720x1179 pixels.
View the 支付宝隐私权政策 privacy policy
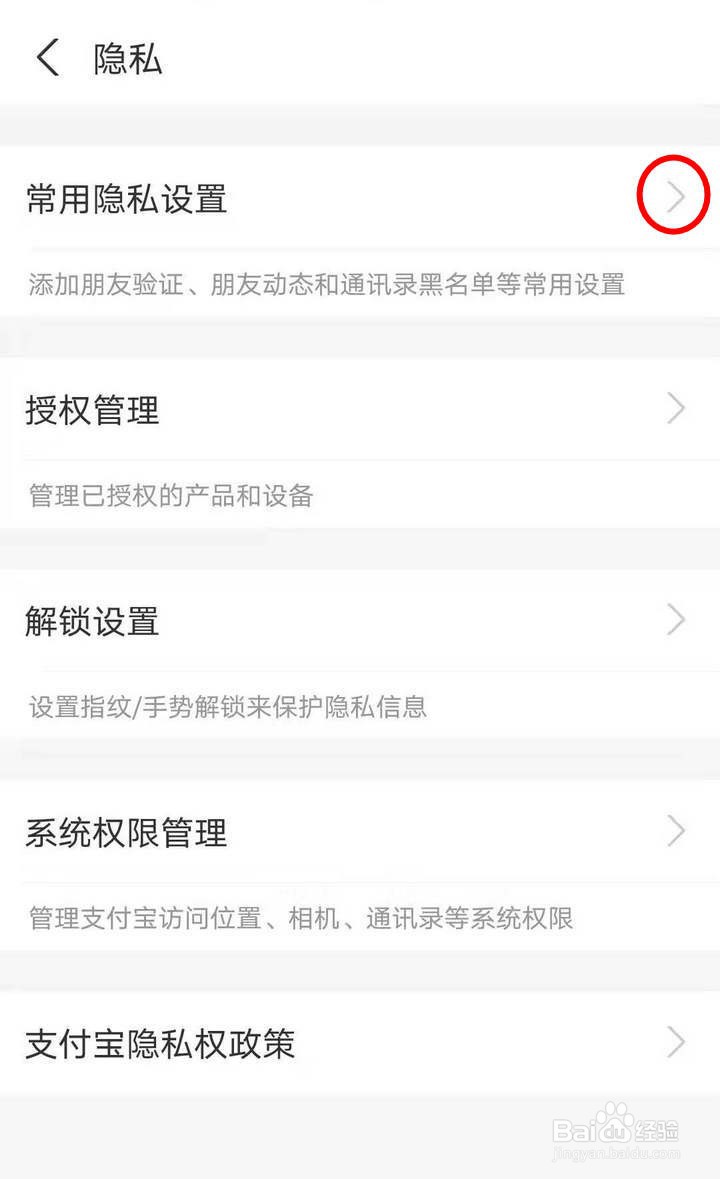coord(160,1044)
